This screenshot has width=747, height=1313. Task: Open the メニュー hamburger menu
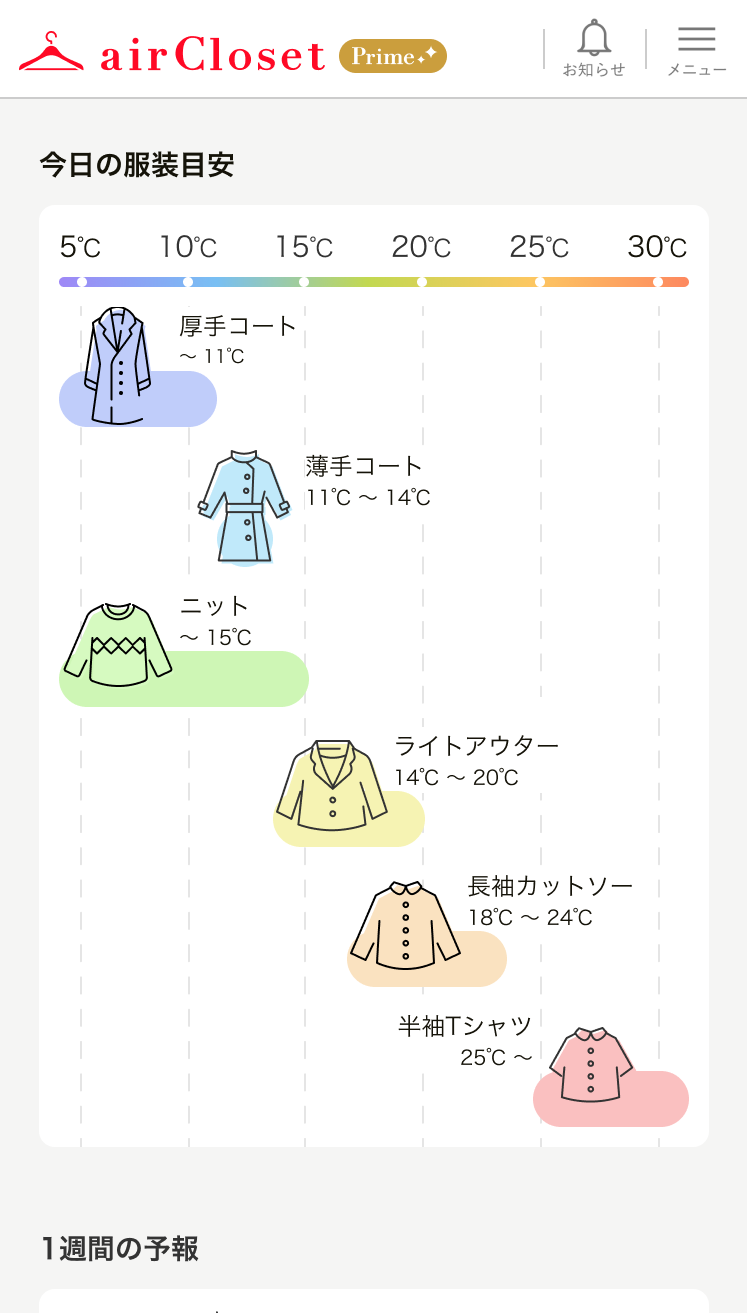click(696, 48)
